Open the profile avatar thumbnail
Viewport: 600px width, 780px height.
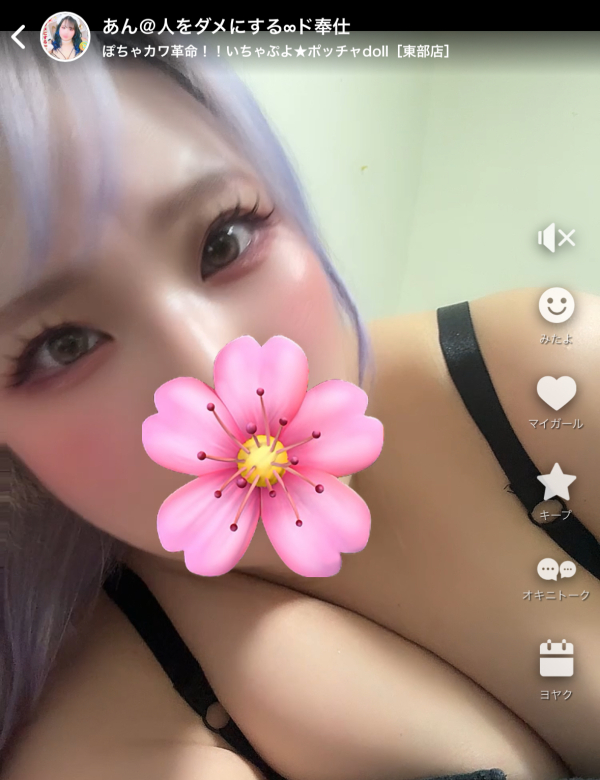(65, 37)
